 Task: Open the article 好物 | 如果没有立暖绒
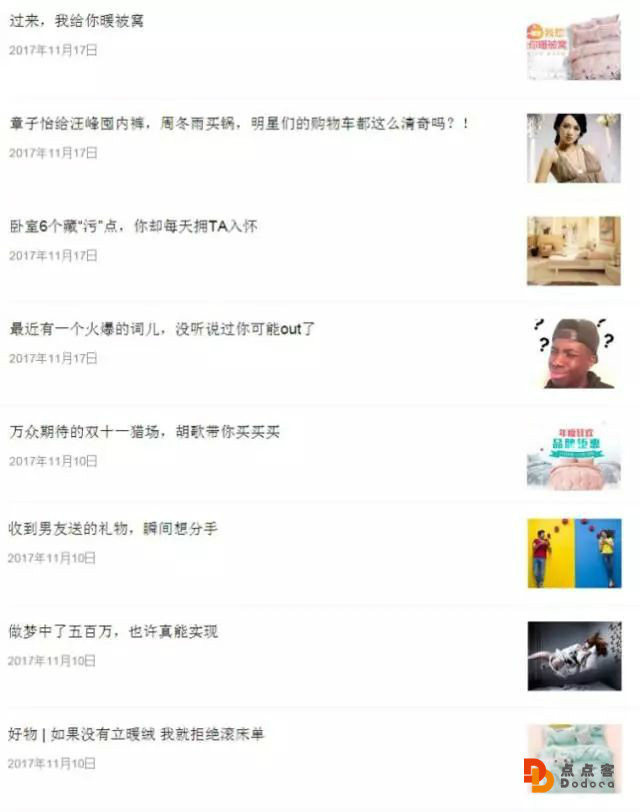tap(137, 734)
